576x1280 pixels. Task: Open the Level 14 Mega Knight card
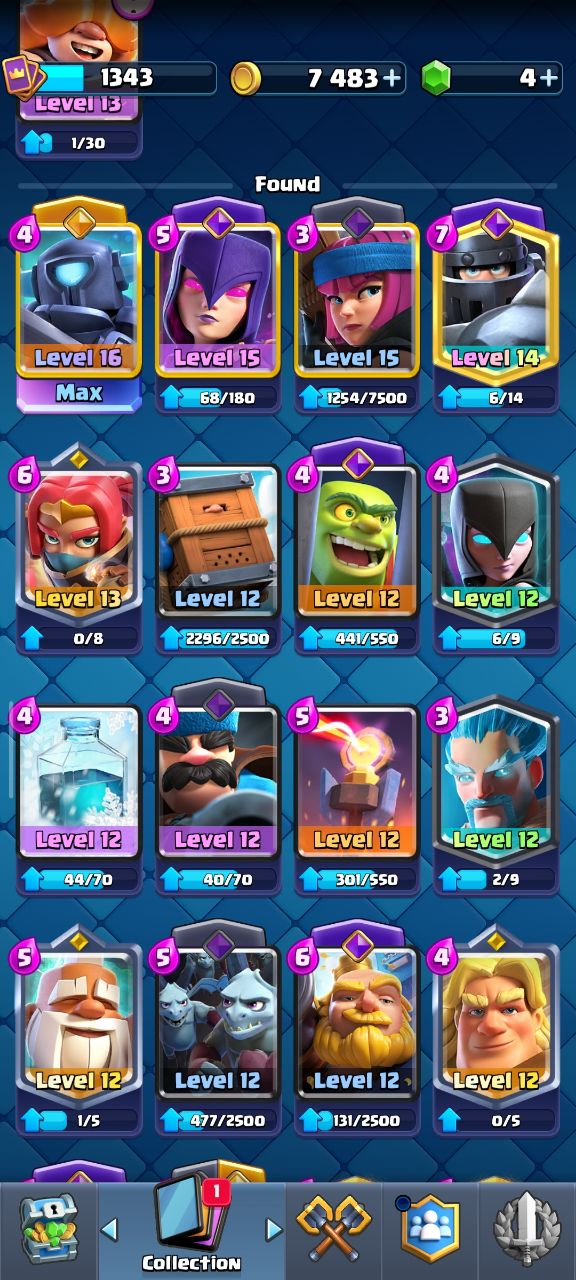[497, 303]
